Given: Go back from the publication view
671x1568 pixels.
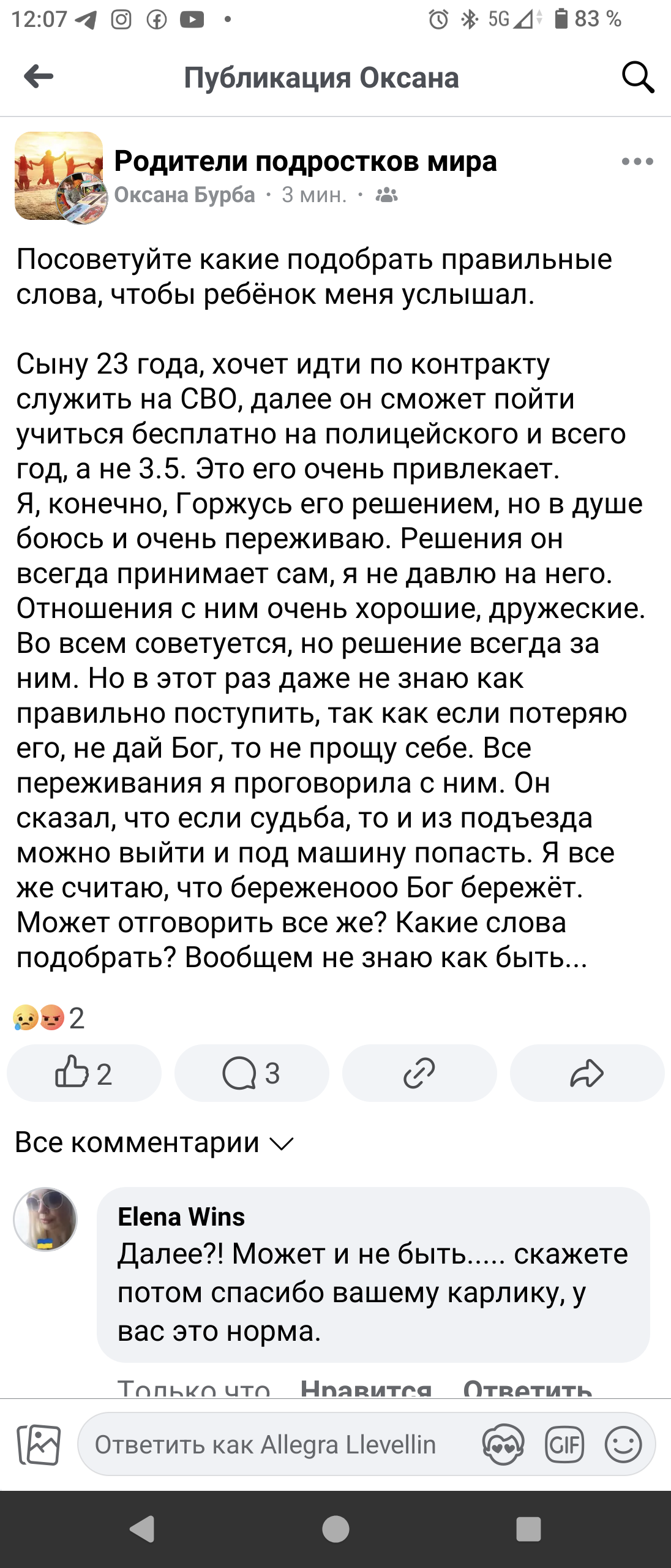Looking at the screenshot, I should click(39, 77).
